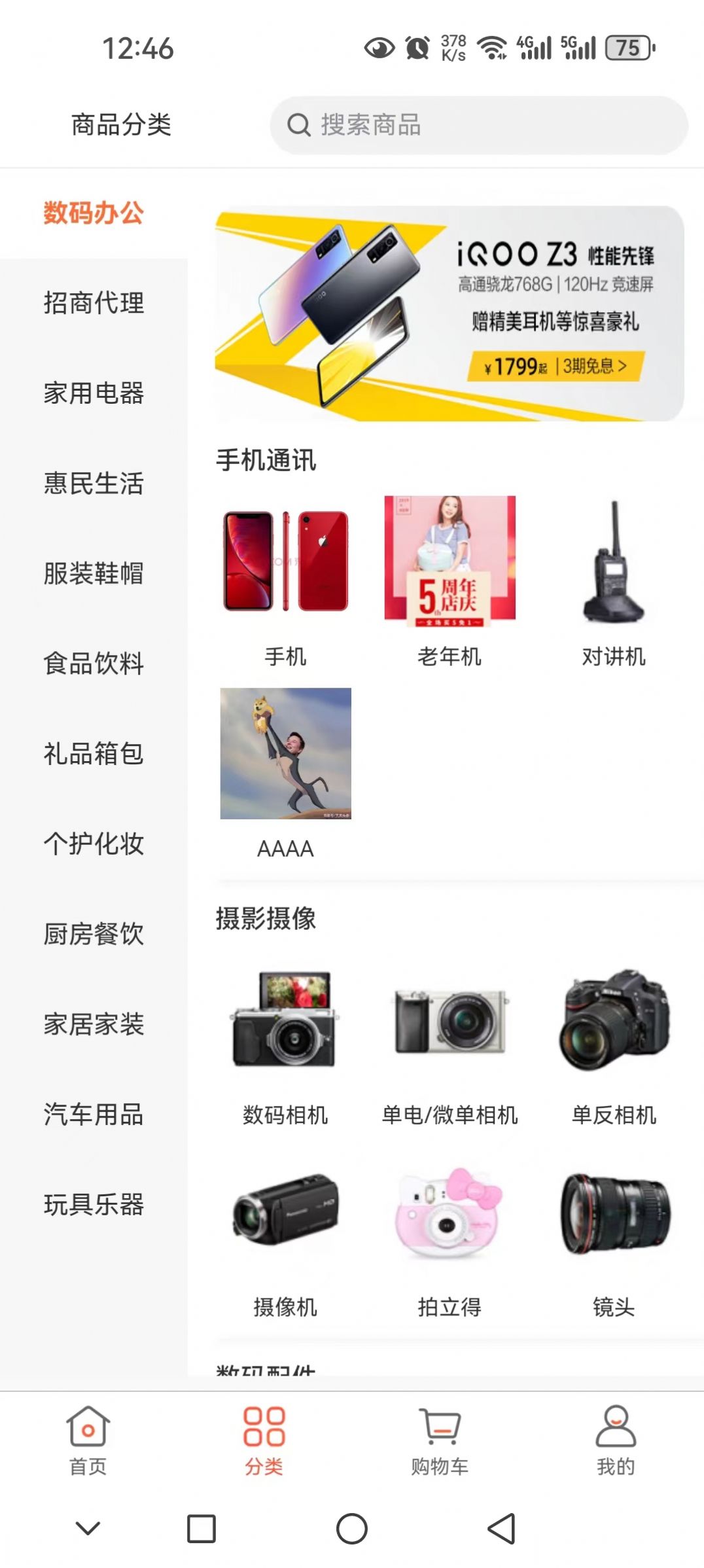Go back using the system back button
This screenshot has width=704, height=1568.
click(x=502, y=1529)
